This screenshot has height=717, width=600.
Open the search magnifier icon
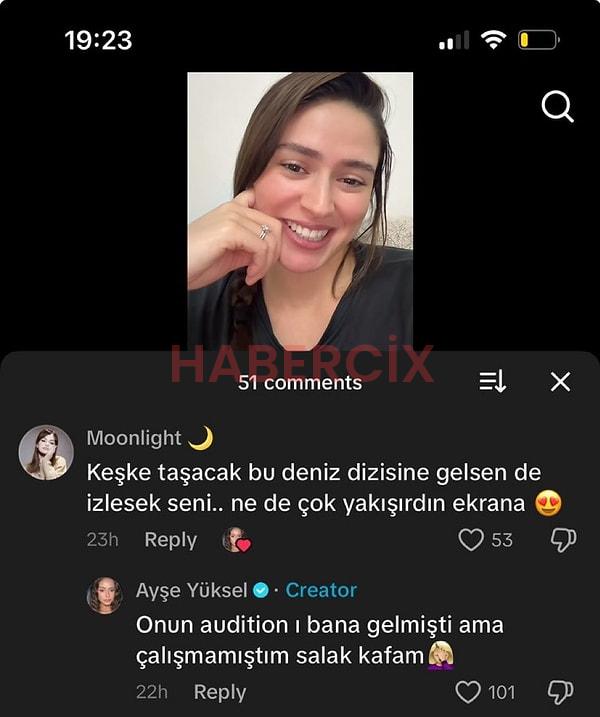pos(557,106)
